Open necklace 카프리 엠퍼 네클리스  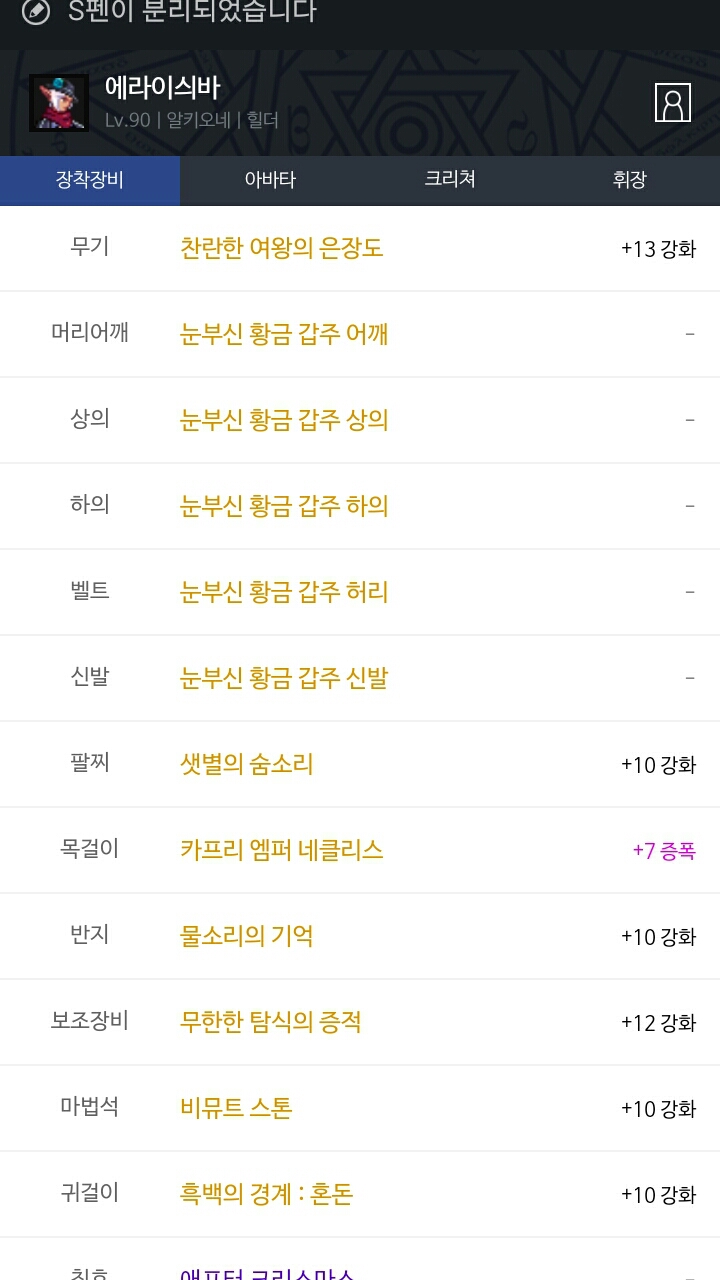[360, 850]
